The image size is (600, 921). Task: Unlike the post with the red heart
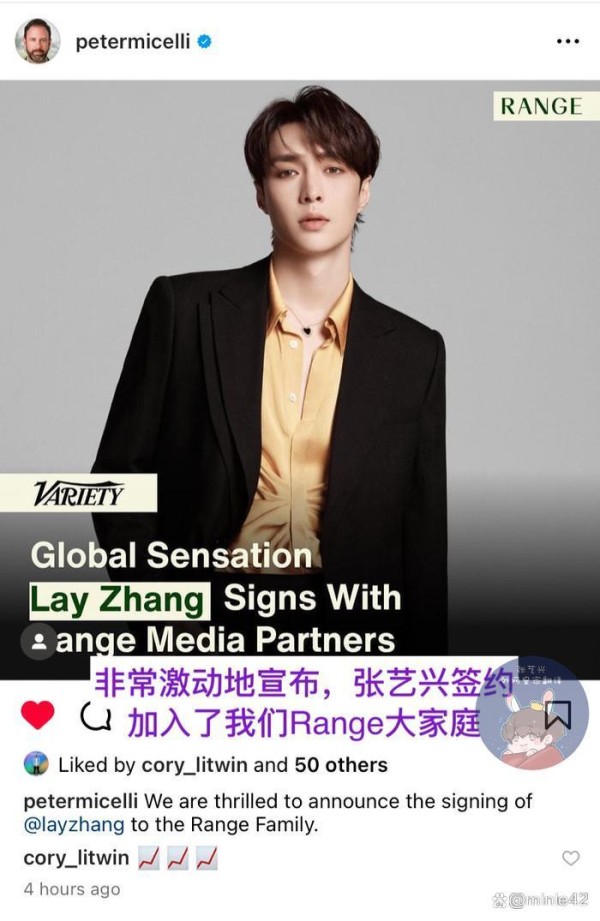(x=38, y=715)
